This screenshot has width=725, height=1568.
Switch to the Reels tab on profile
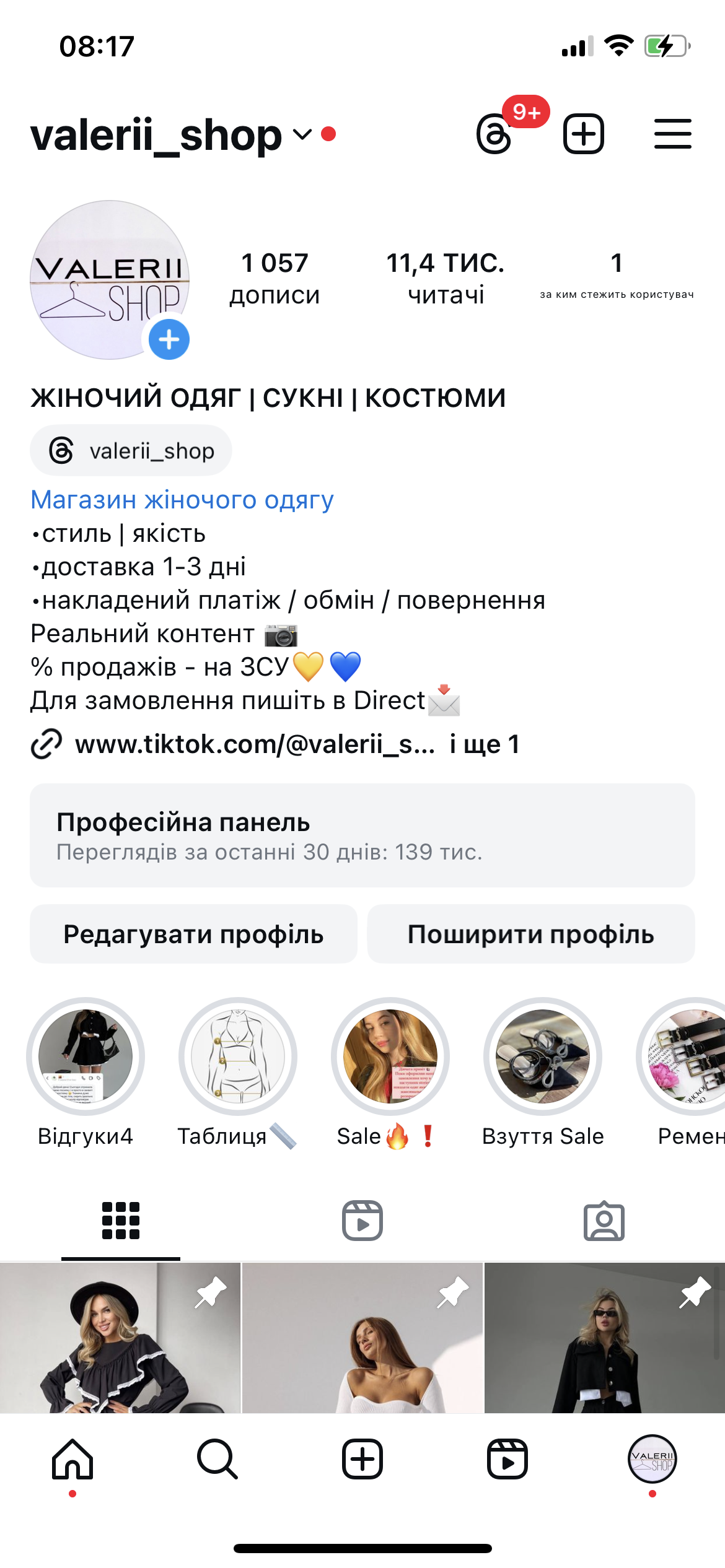point(362,1221)
